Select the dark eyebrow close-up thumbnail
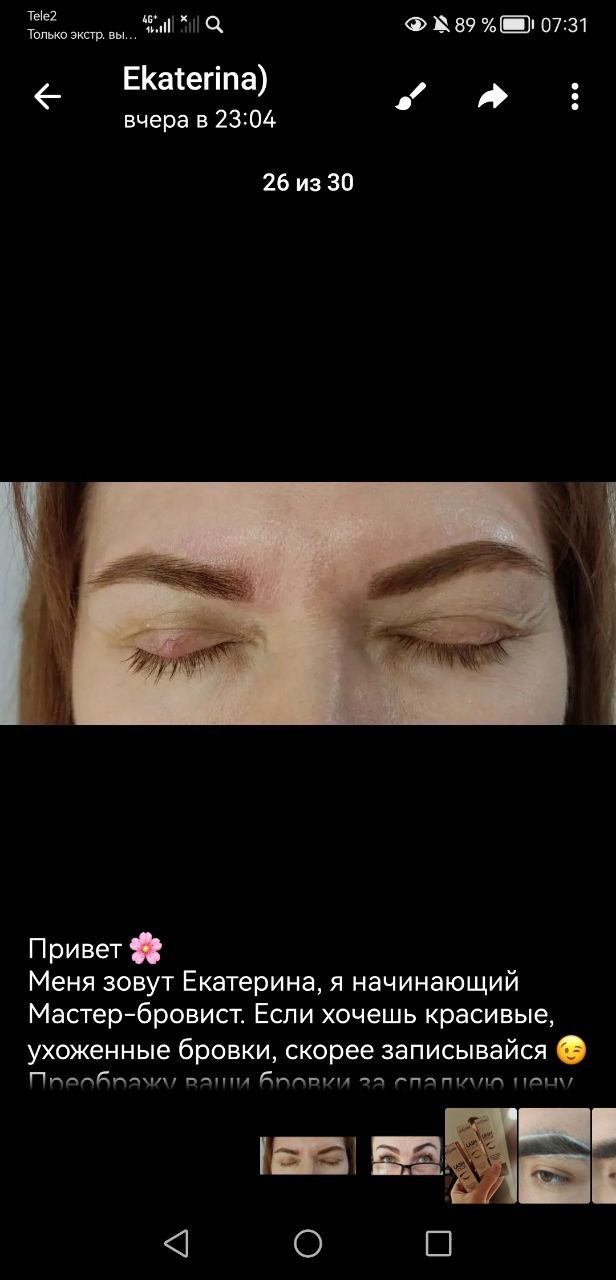 click(554, 1155)
